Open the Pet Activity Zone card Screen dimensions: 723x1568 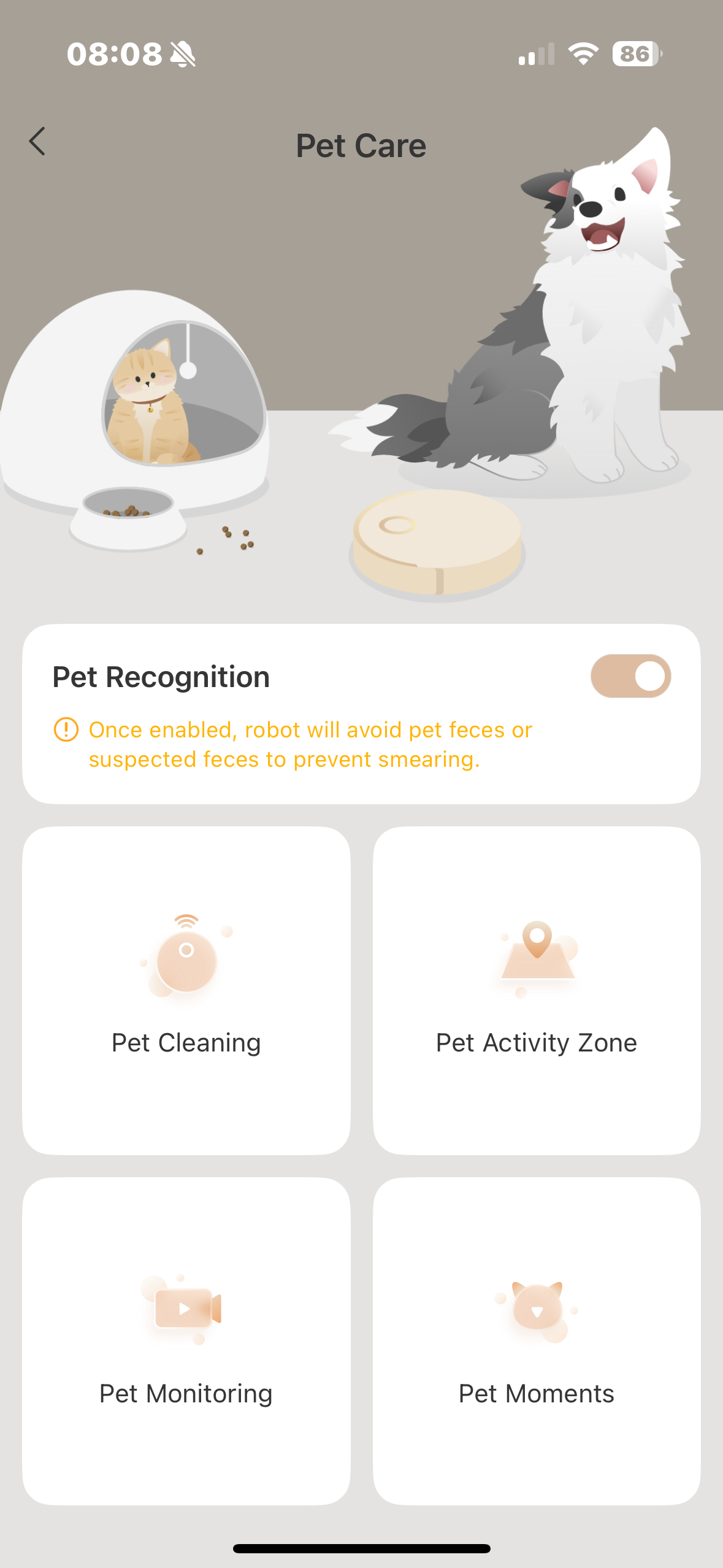coord(537,990)
